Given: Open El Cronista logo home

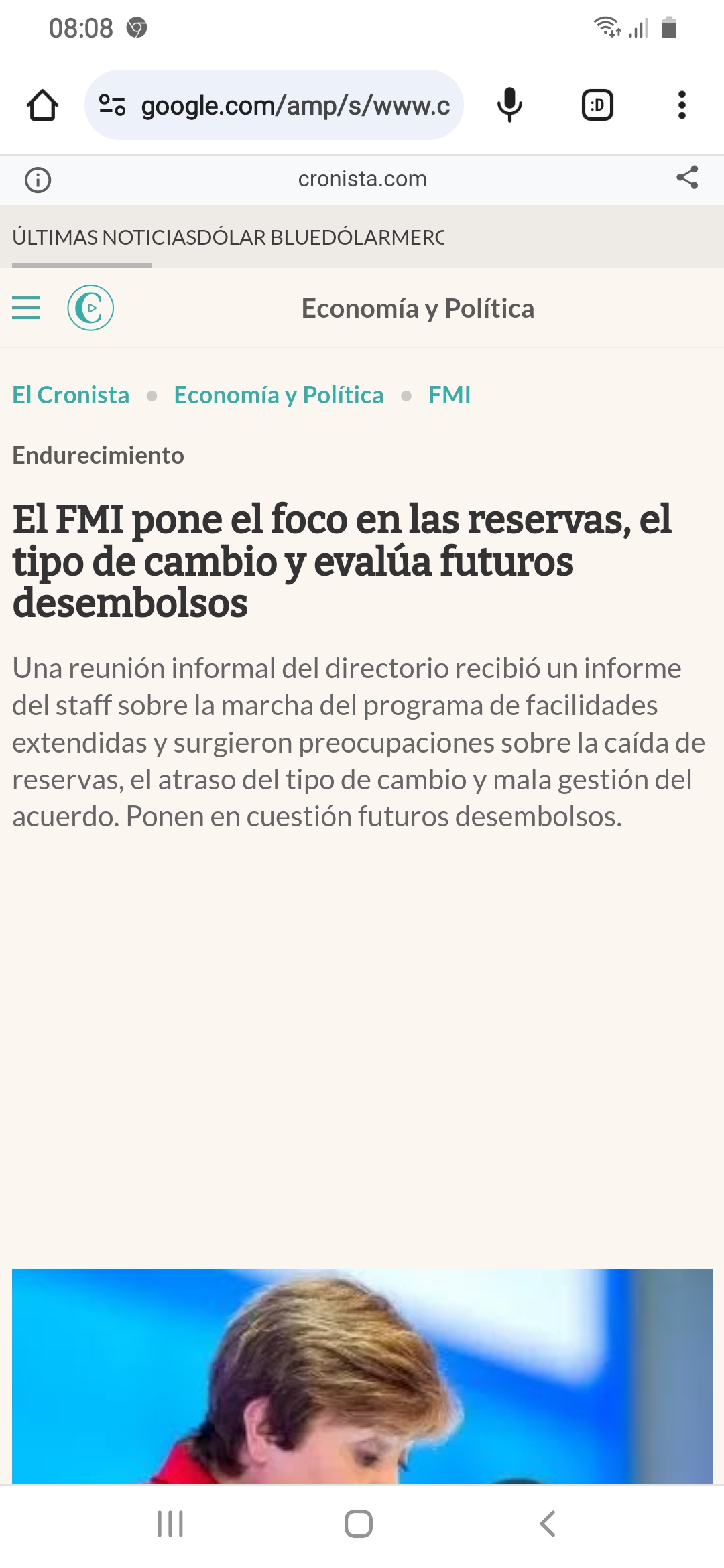Looking at the screenshot, I should [x=90, y=308].
